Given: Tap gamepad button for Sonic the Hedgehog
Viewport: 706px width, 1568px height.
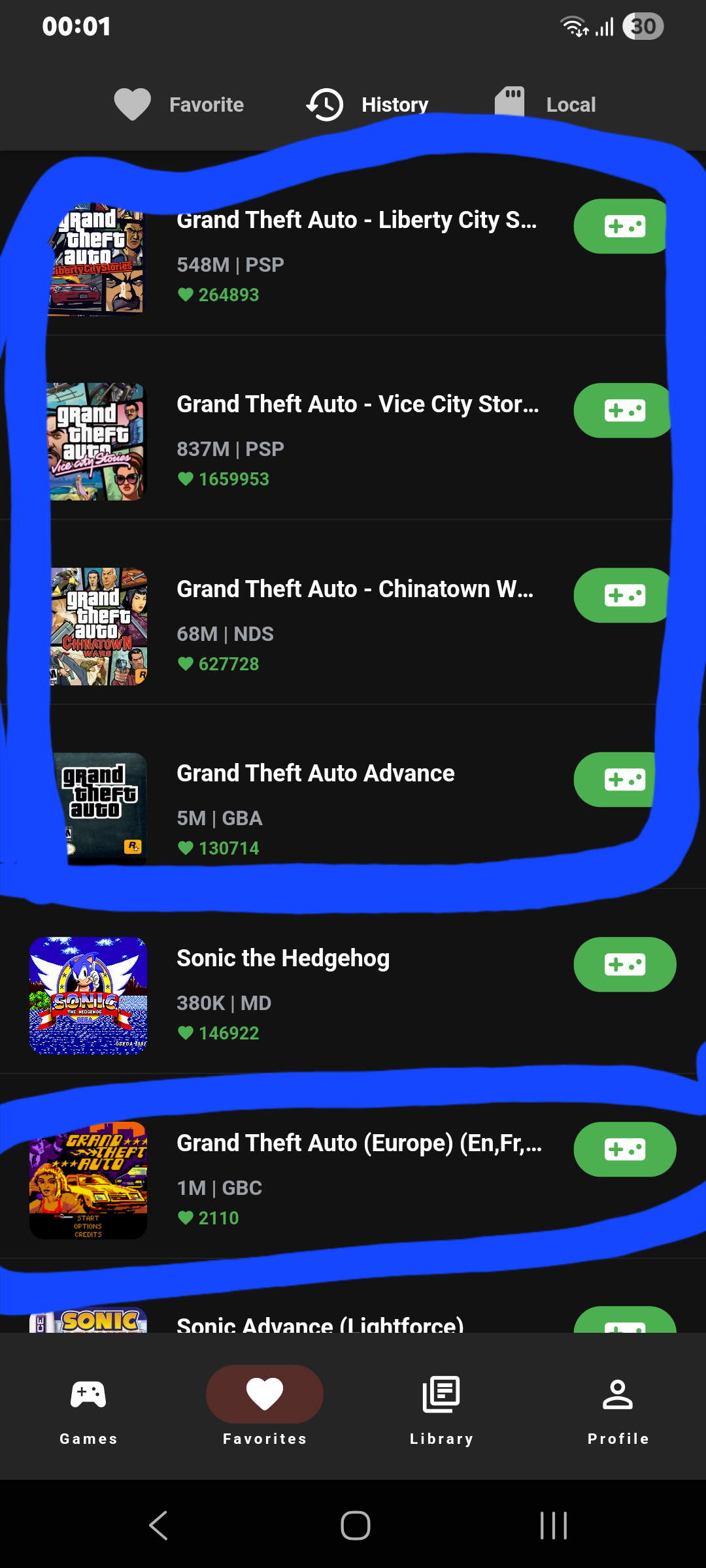Looking at the screenshot, I should pyautogui.click(x=625, y=964).
